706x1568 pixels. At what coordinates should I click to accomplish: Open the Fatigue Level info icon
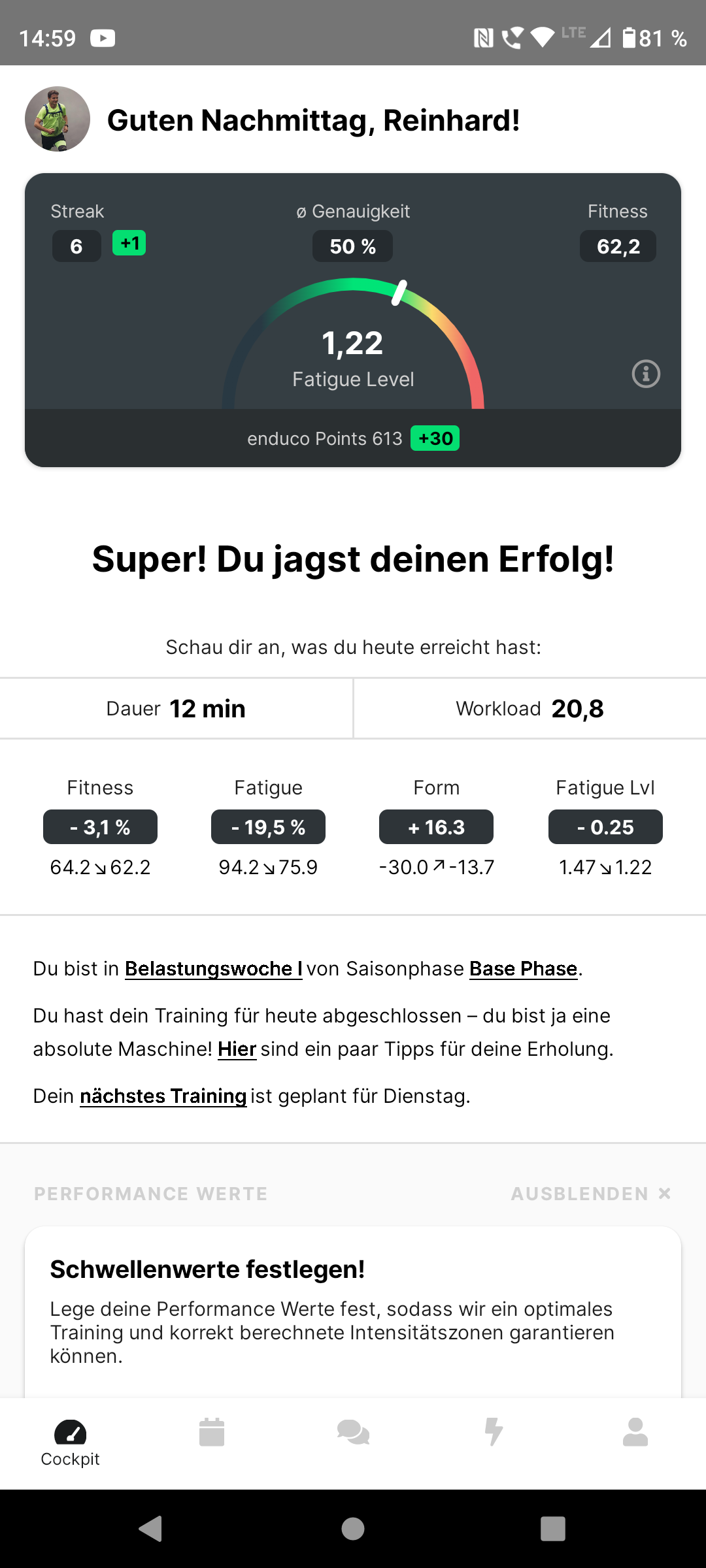pos(646,374)
